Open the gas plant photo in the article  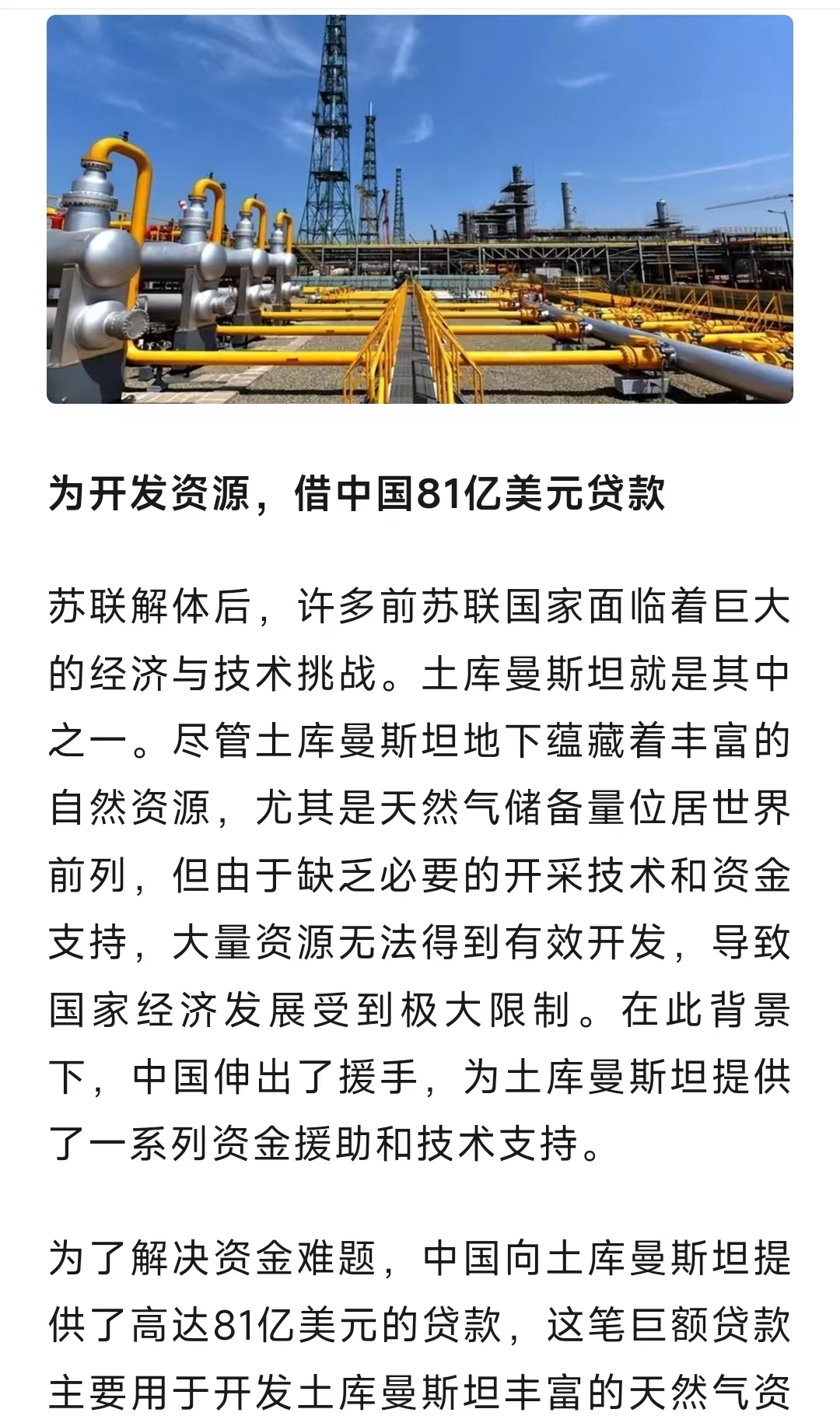click(x=420, y=209)
